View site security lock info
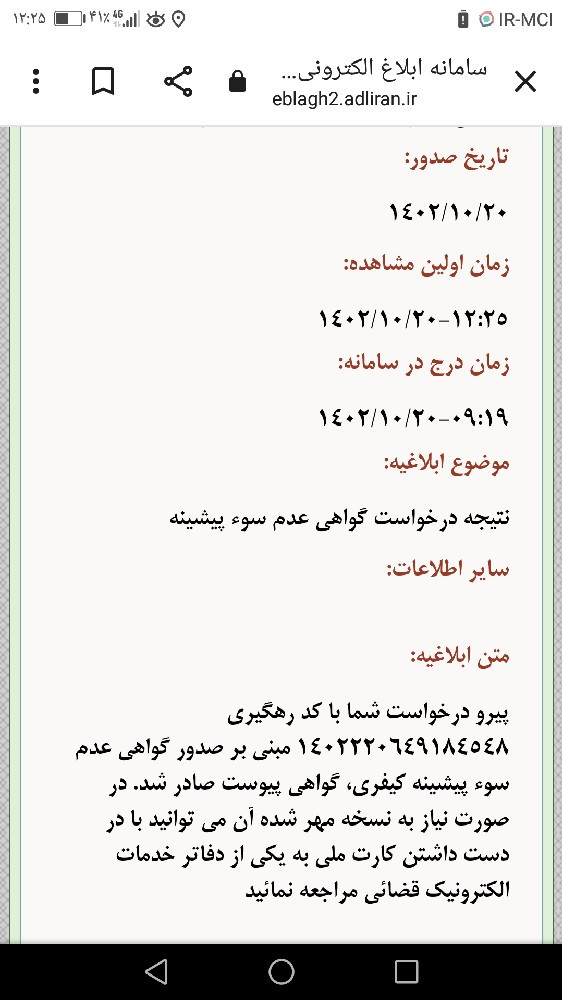The height and width of the screenshot is (1000, 562). click(x=237, y=82)
